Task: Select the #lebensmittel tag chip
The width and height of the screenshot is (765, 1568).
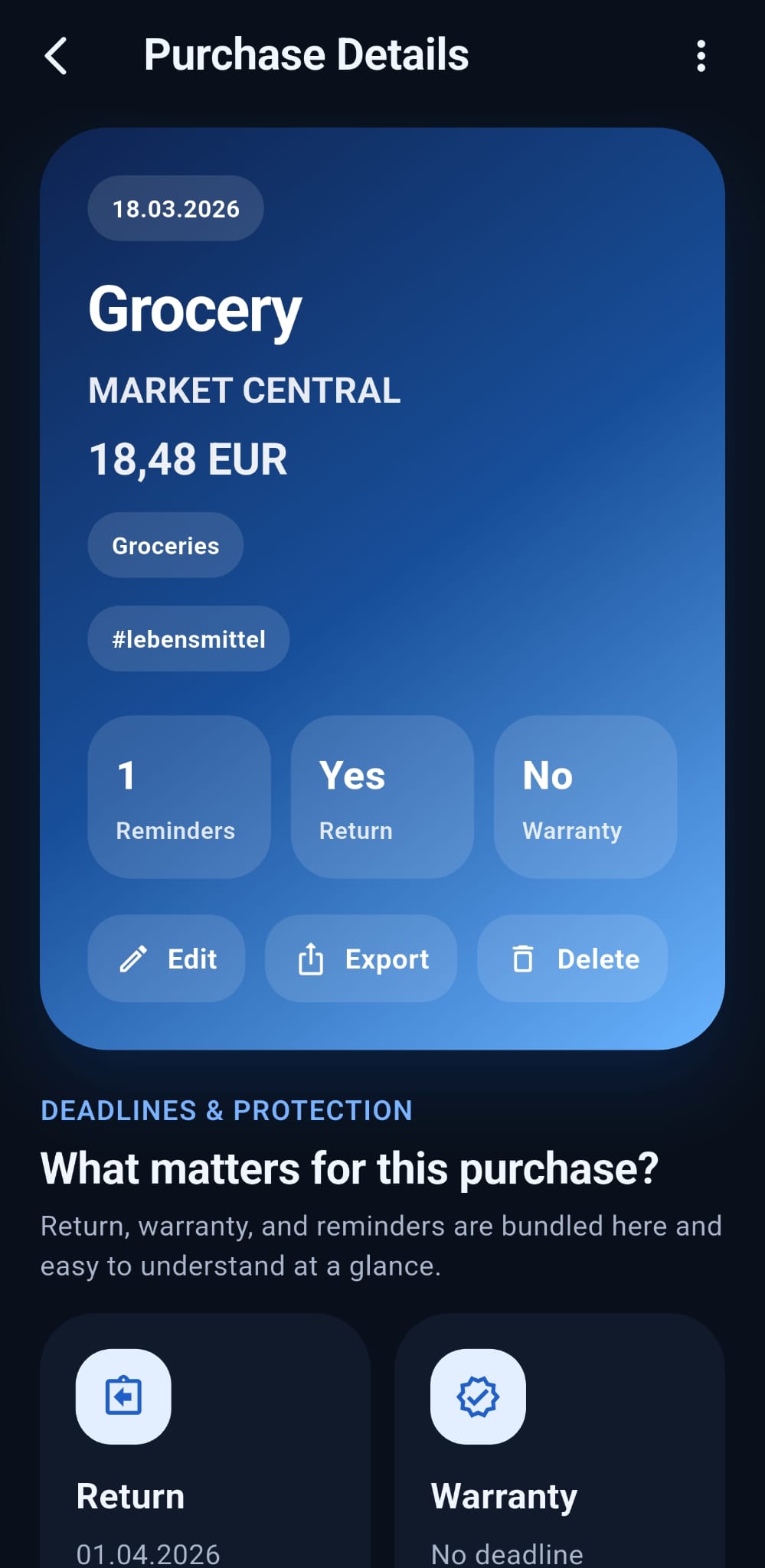Action: point(188,639)
